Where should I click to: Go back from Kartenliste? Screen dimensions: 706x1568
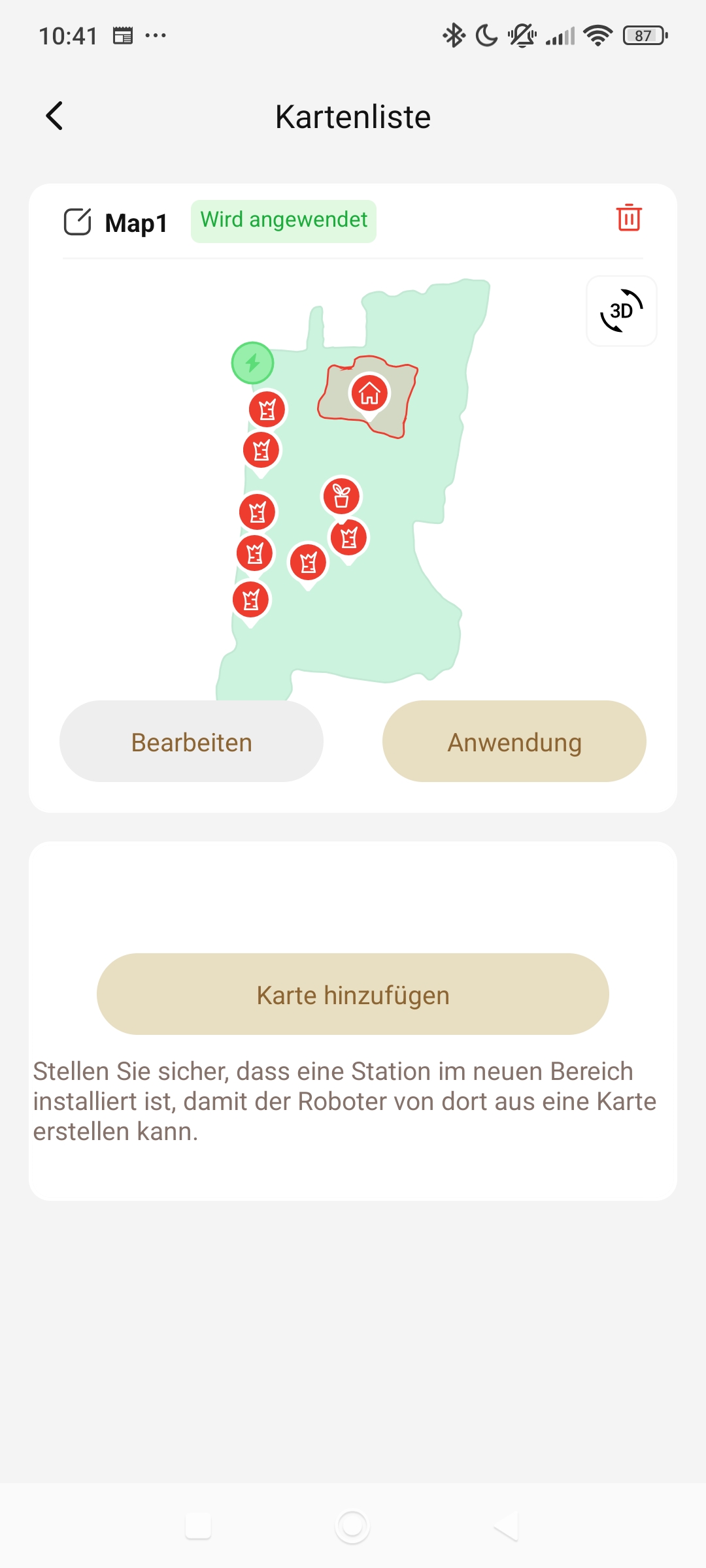coord(55,116)
